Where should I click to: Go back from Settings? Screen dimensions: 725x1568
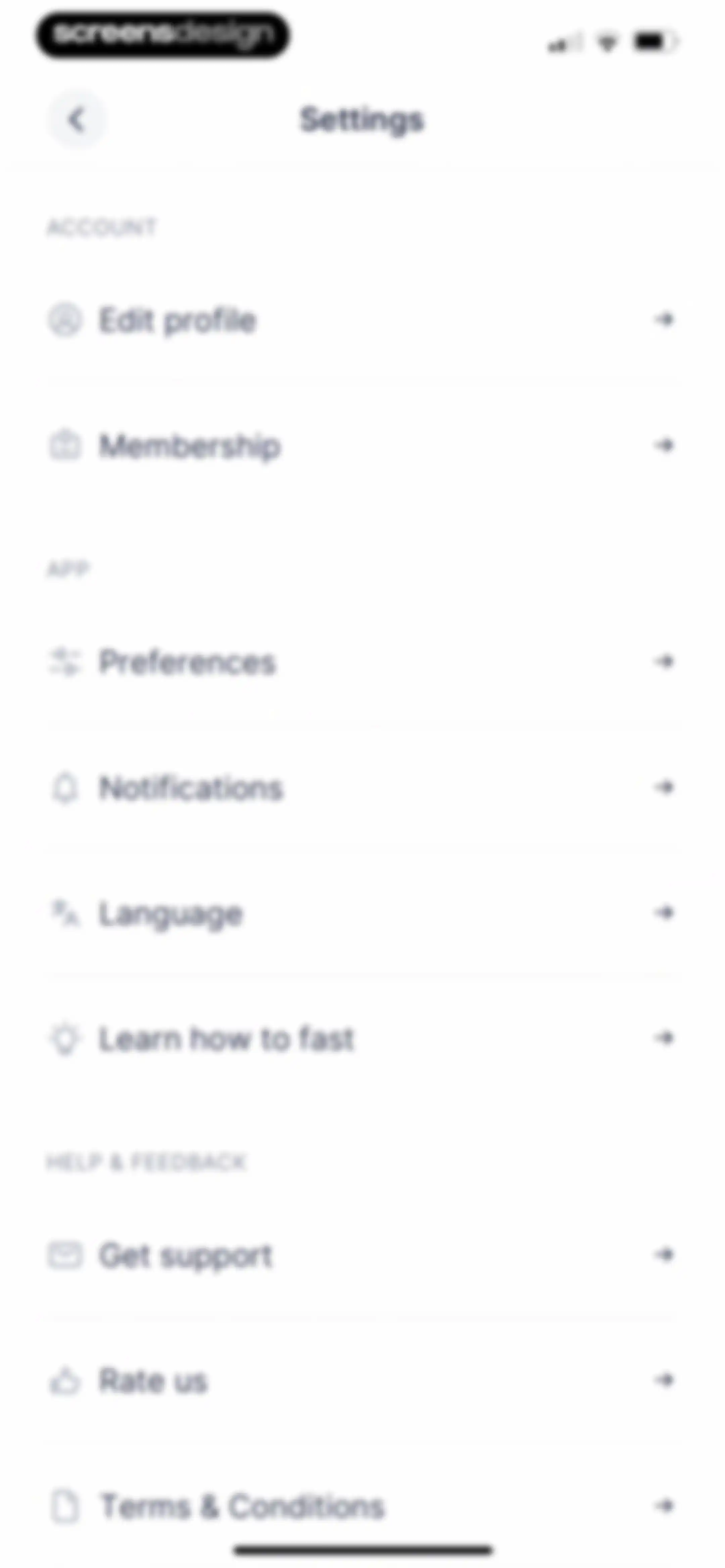pos(77,120)
